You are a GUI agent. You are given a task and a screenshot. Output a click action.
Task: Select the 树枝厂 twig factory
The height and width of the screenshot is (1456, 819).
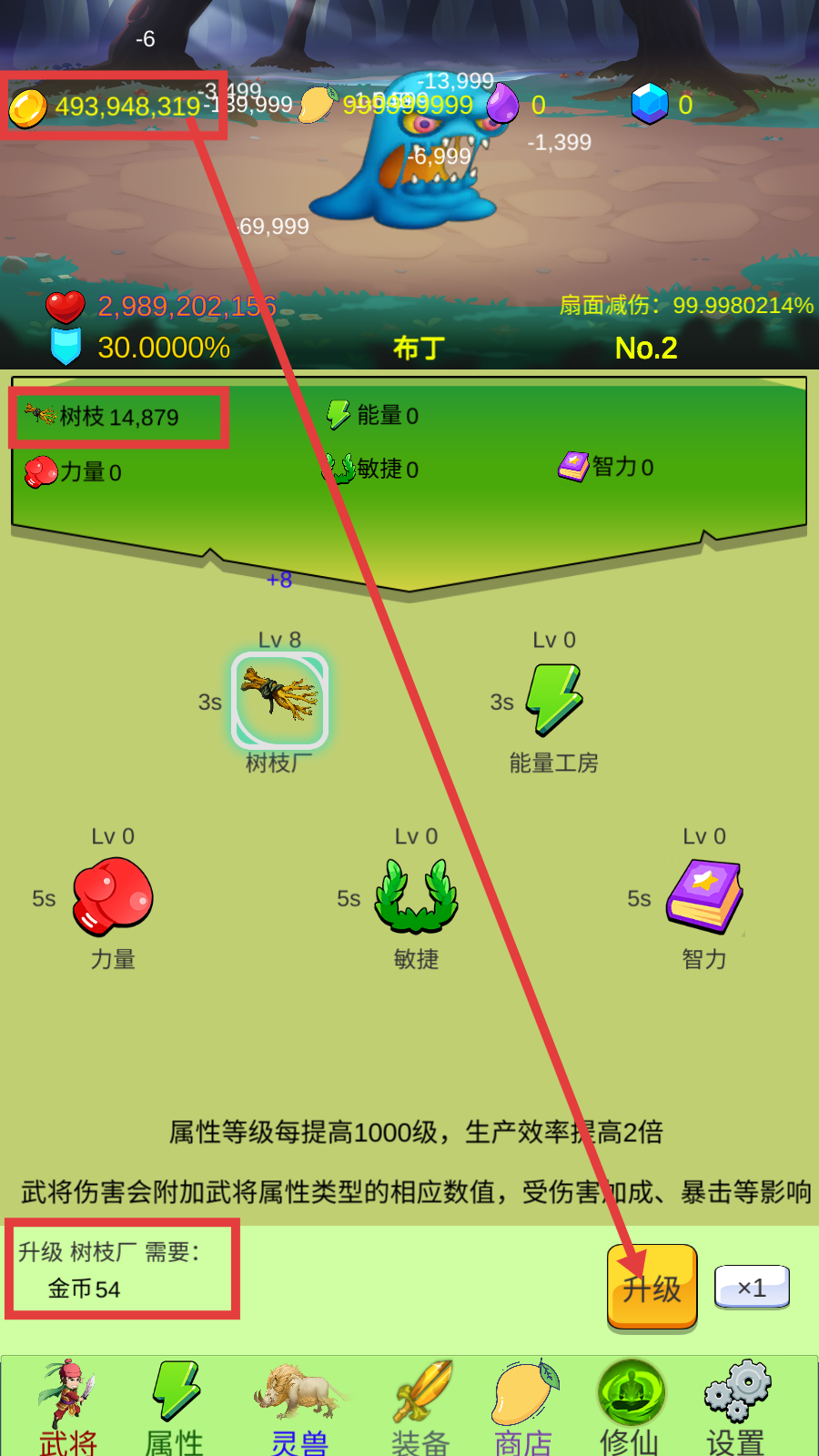point(279,700)
